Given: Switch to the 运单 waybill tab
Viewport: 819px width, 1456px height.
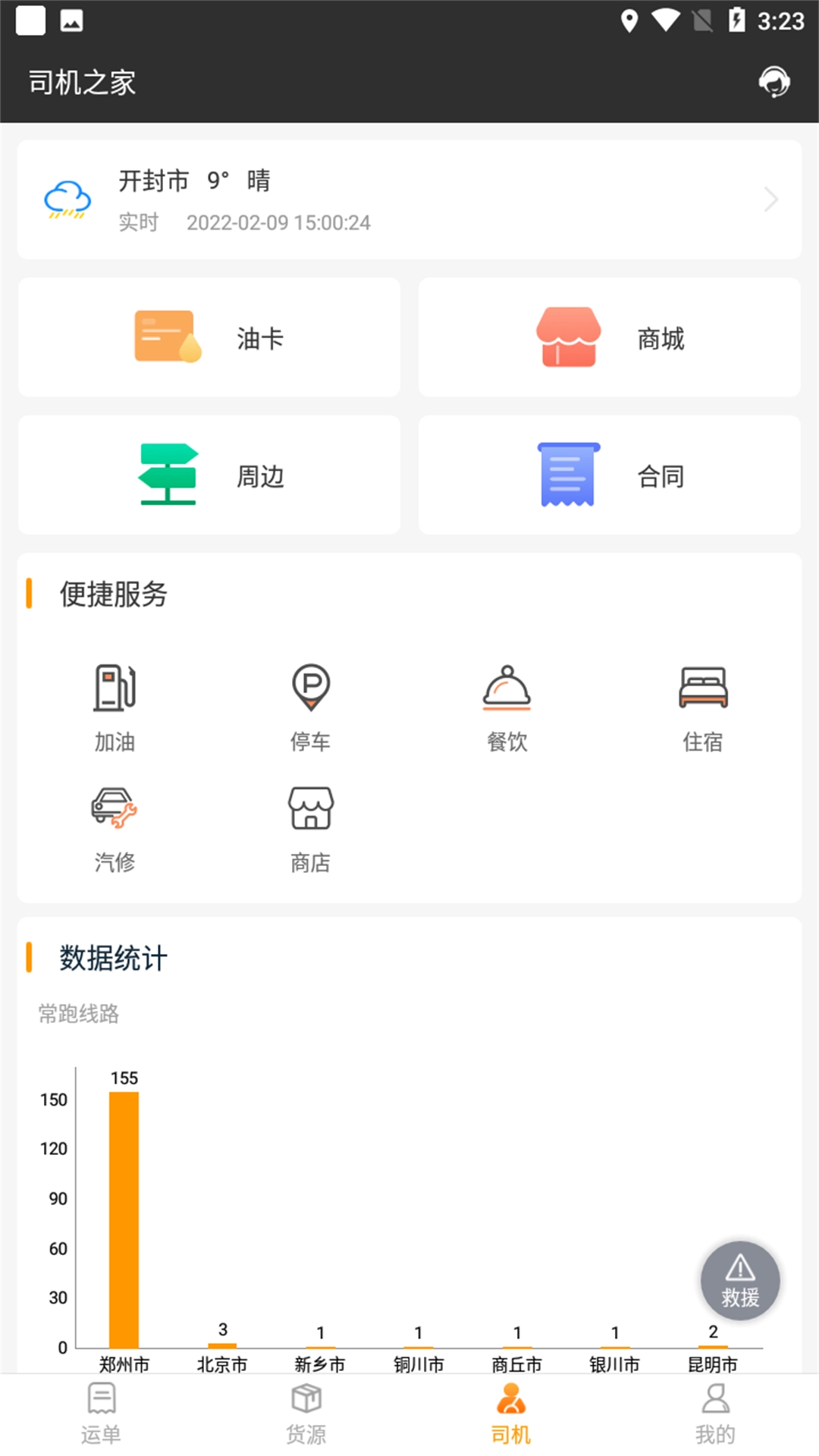Looking at the screenshot, I should [x=101, y=1410].
